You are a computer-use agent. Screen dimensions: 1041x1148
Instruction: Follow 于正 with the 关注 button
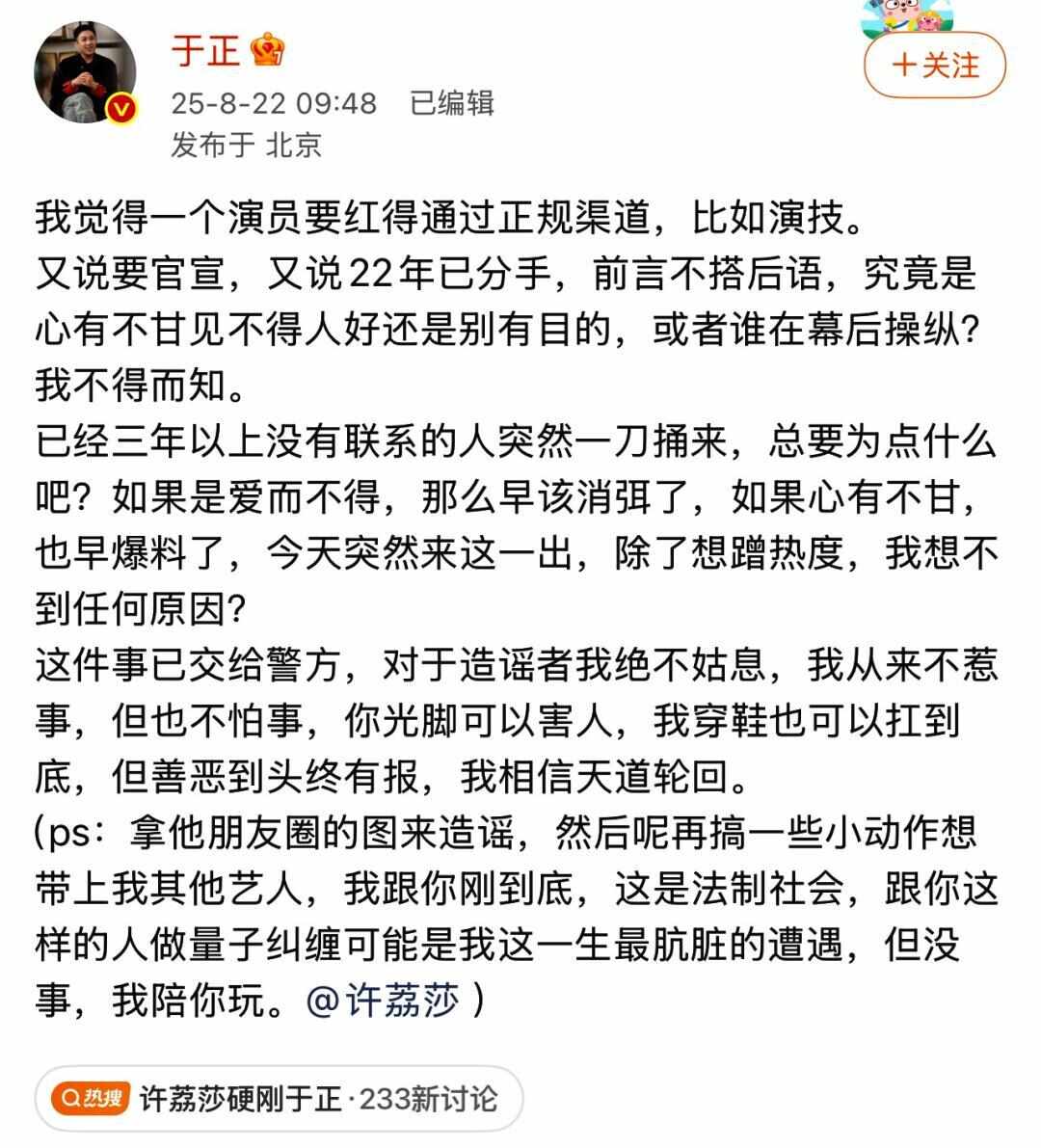click(x=934, y=66)
